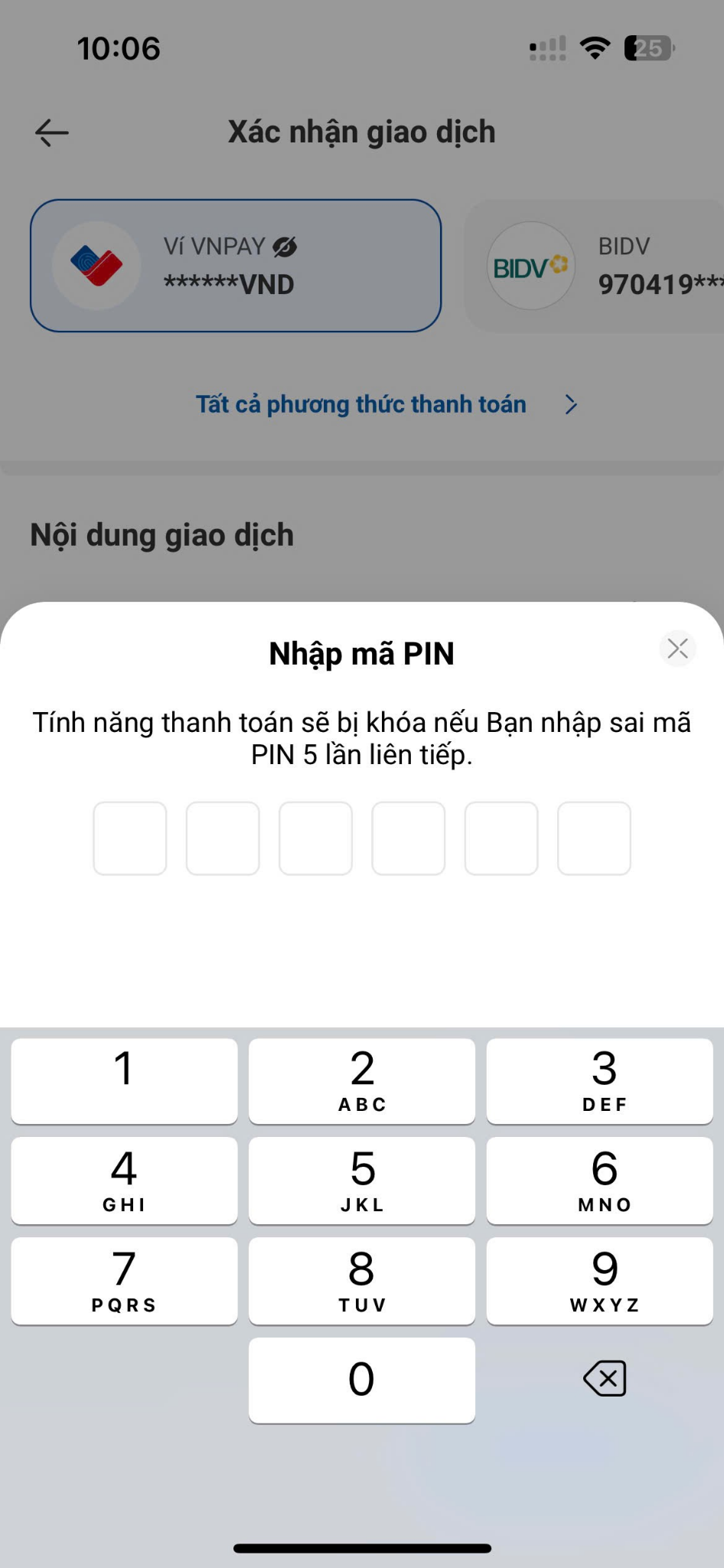Image resolution: width=724 pixels, height=1568 pixels.
Task: Tap the 5 JKL key
Action: point(362,1181)
